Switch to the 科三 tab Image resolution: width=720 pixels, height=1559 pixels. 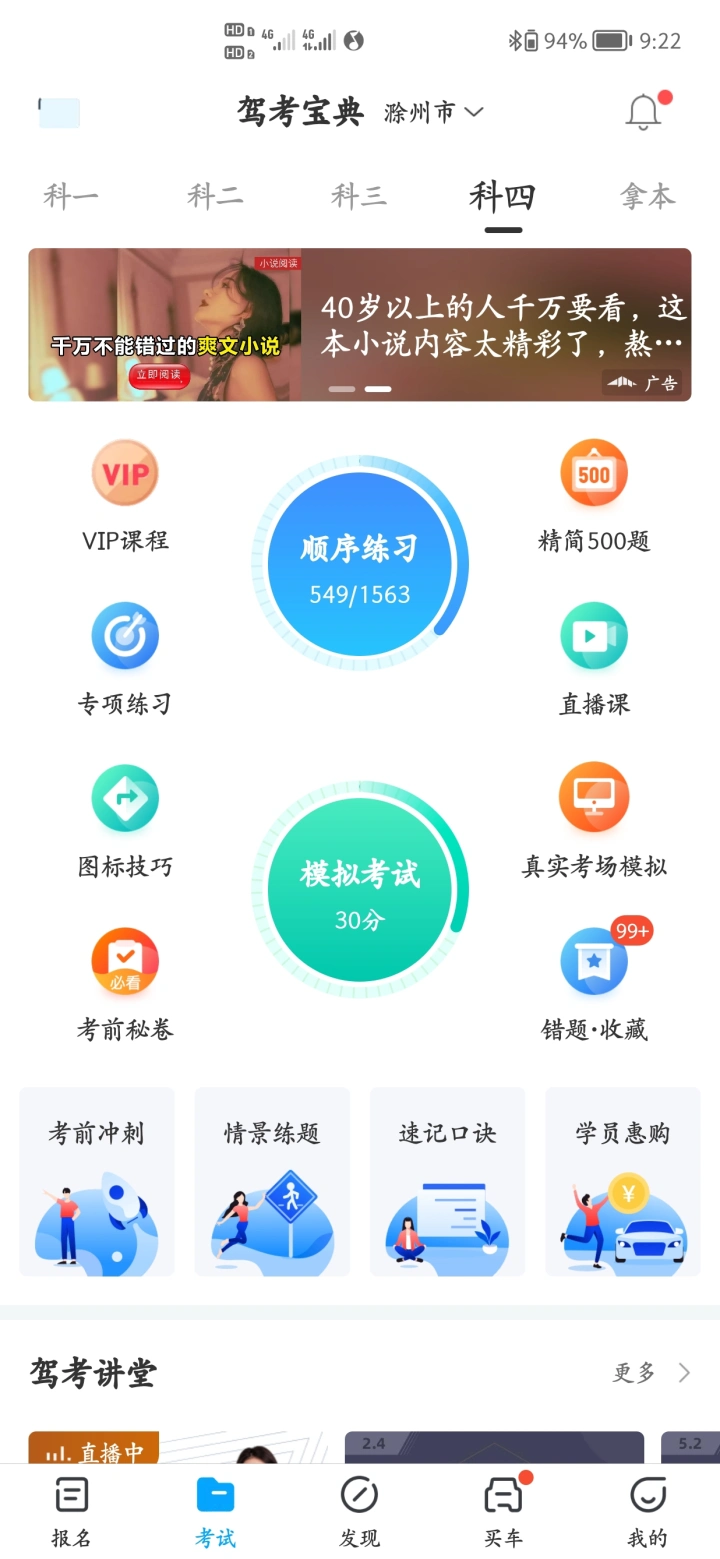point(358,196)
